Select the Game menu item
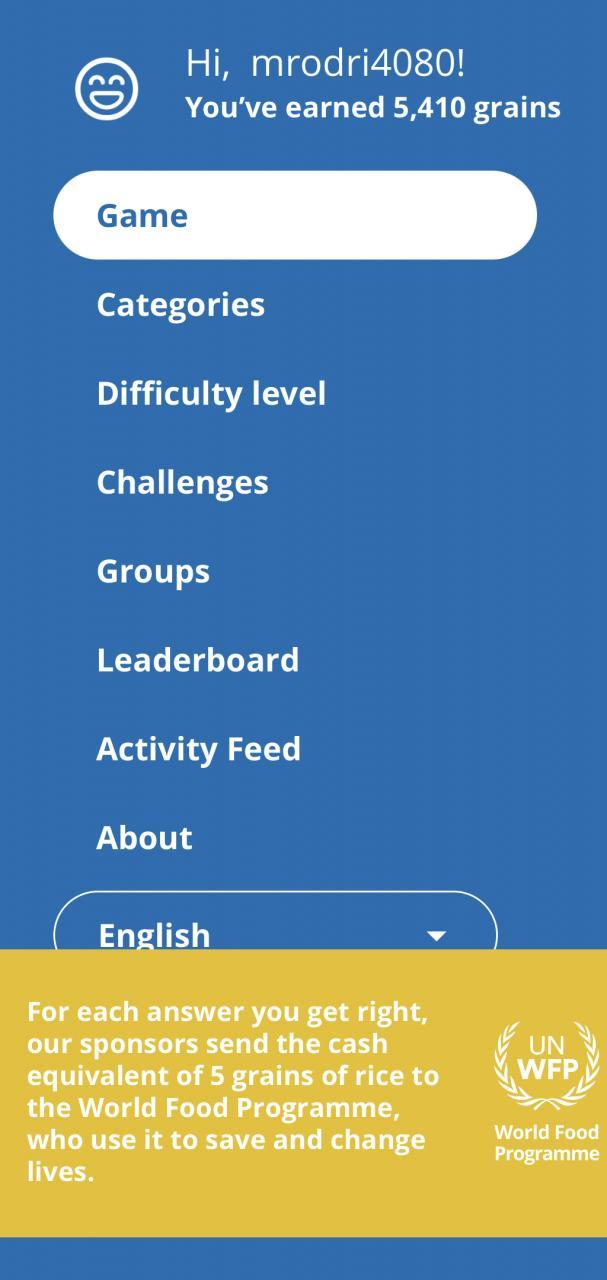Image resolution: width=607 pixels, height=1280 pixels. tap(294, 215)
